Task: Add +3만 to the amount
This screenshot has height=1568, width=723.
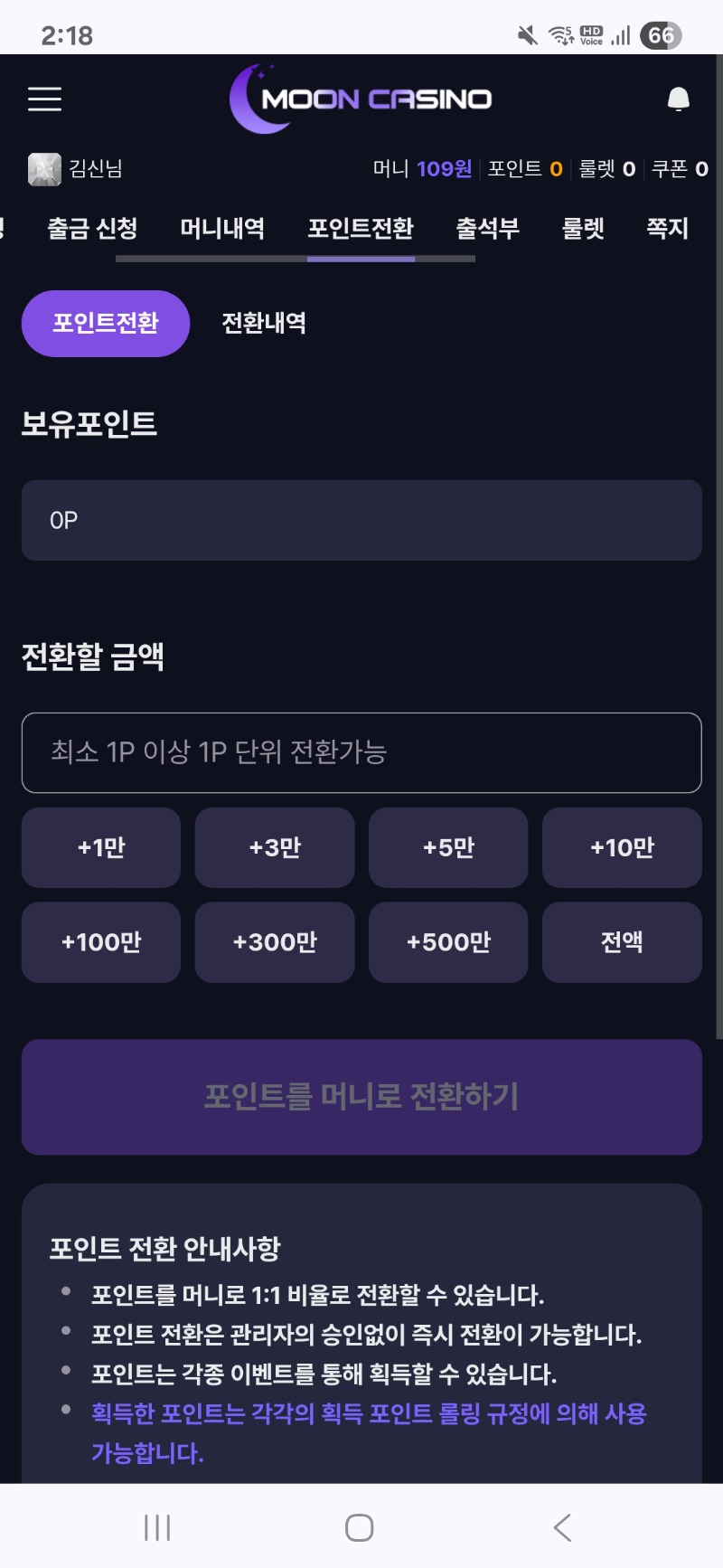Action: coord(275,847)
